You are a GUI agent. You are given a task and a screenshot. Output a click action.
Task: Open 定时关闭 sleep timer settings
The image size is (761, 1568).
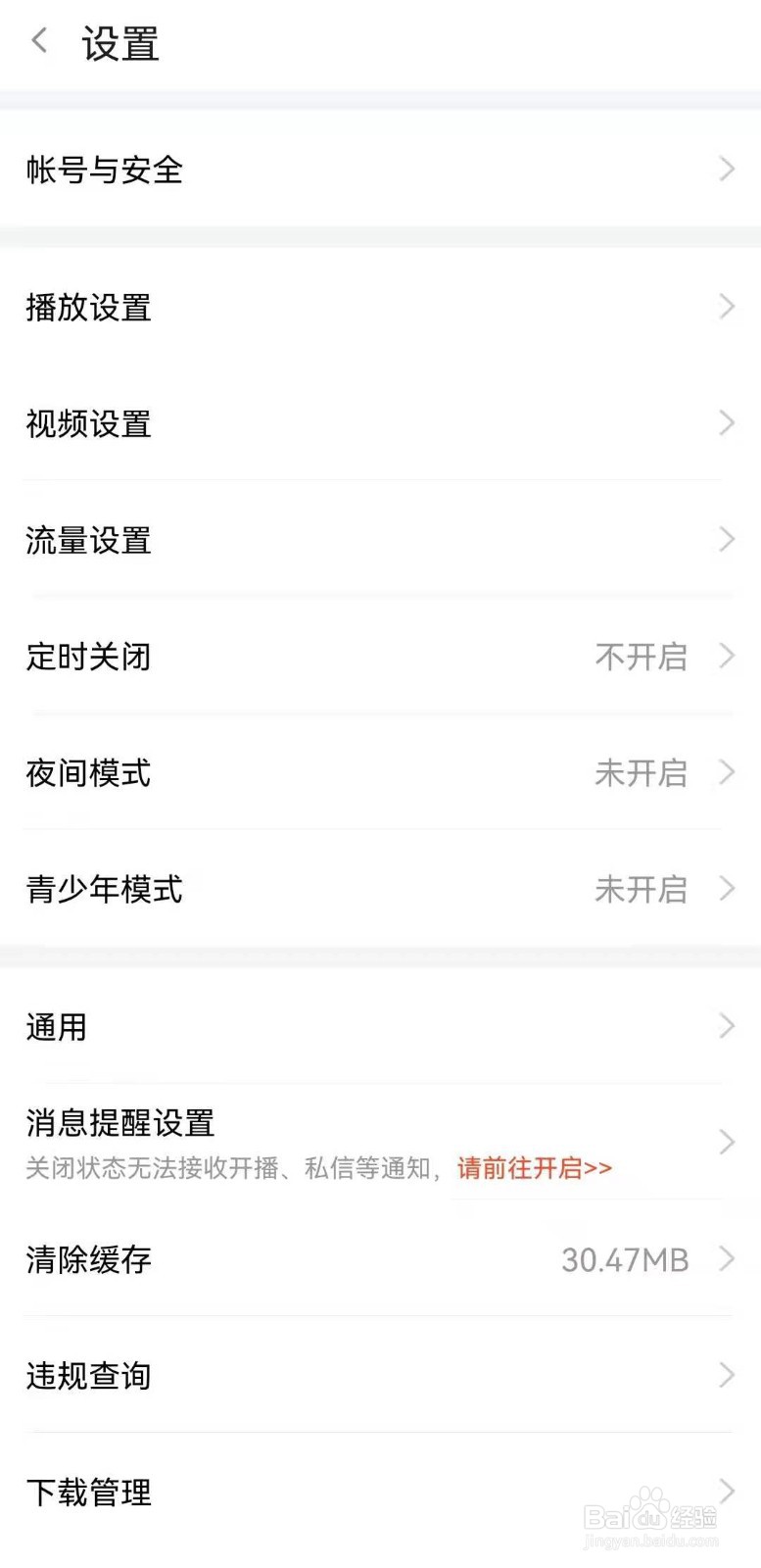[87, 657]
